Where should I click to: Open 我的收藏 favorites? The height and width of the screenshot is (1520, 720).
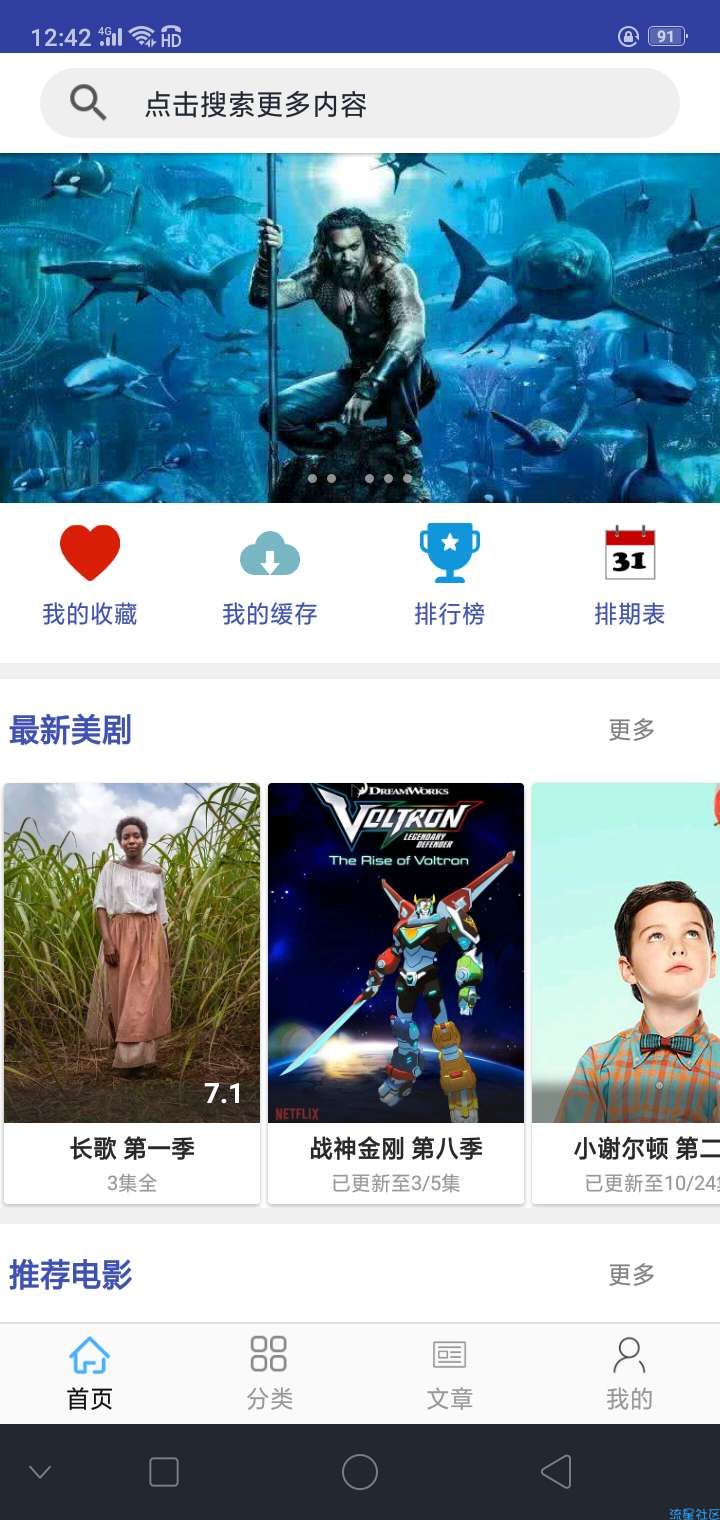[x=90, y=575]
